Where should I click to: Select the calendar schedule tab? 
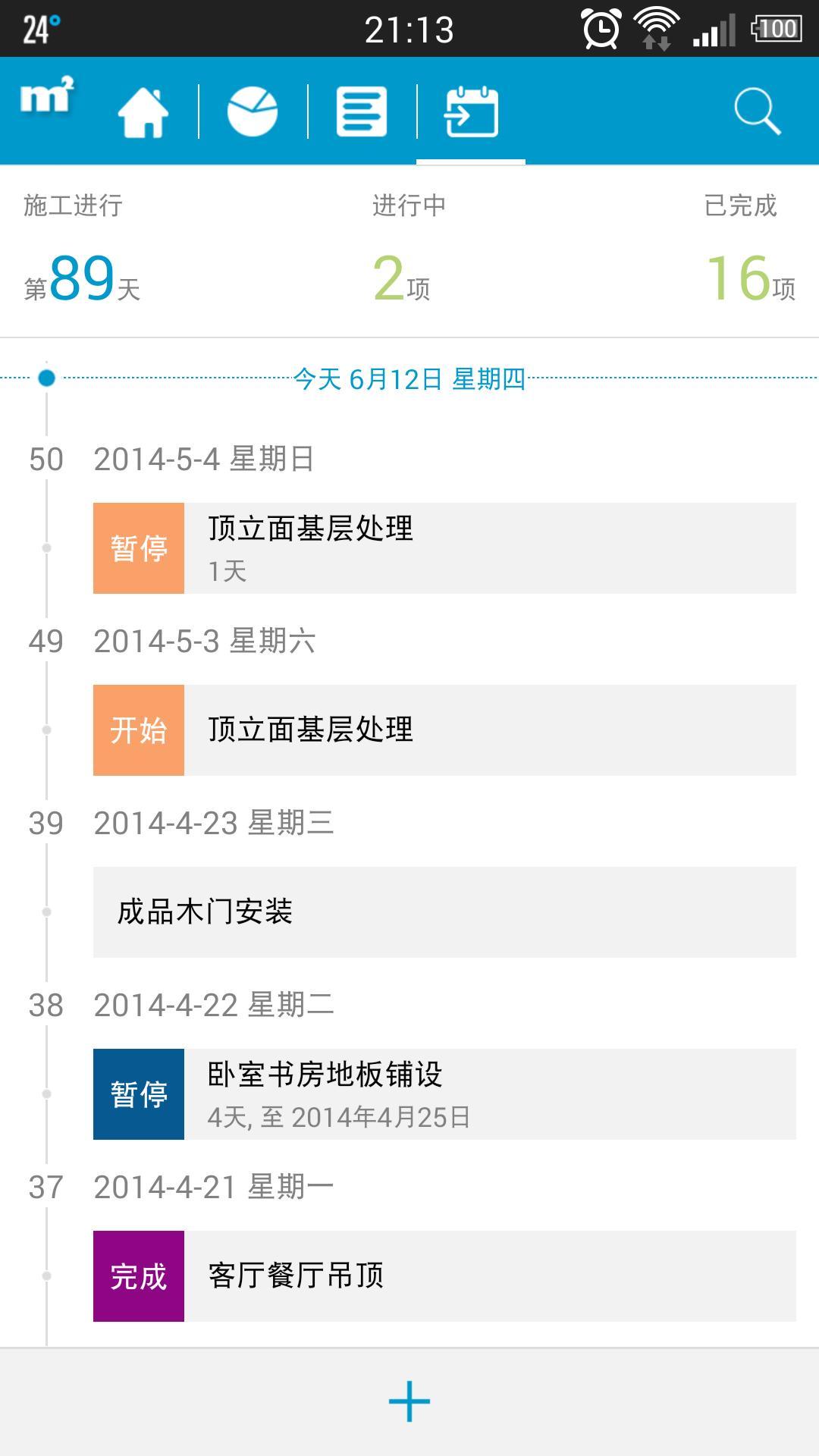471,112
